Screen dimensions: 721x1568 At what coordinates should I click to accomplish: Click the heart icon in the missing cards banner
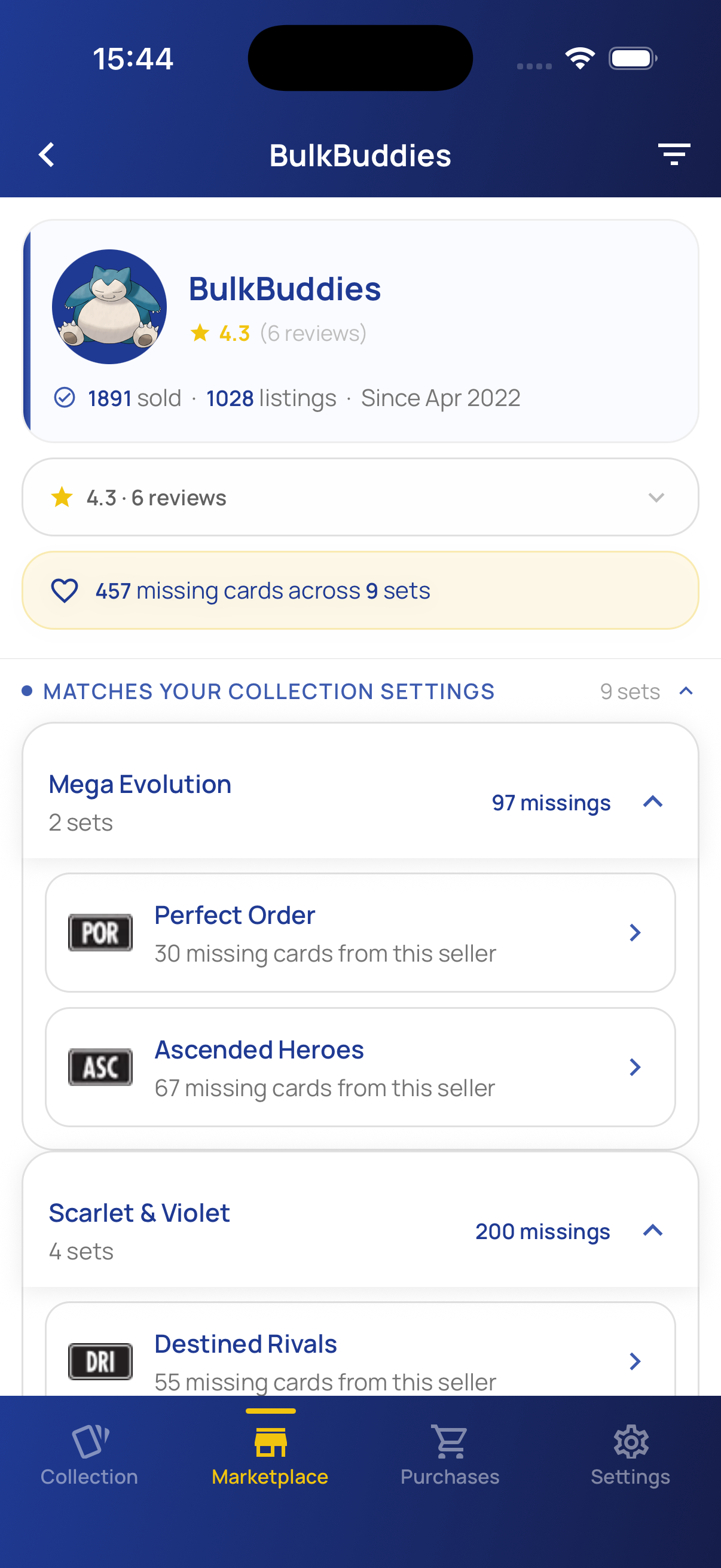pos(64,589)
